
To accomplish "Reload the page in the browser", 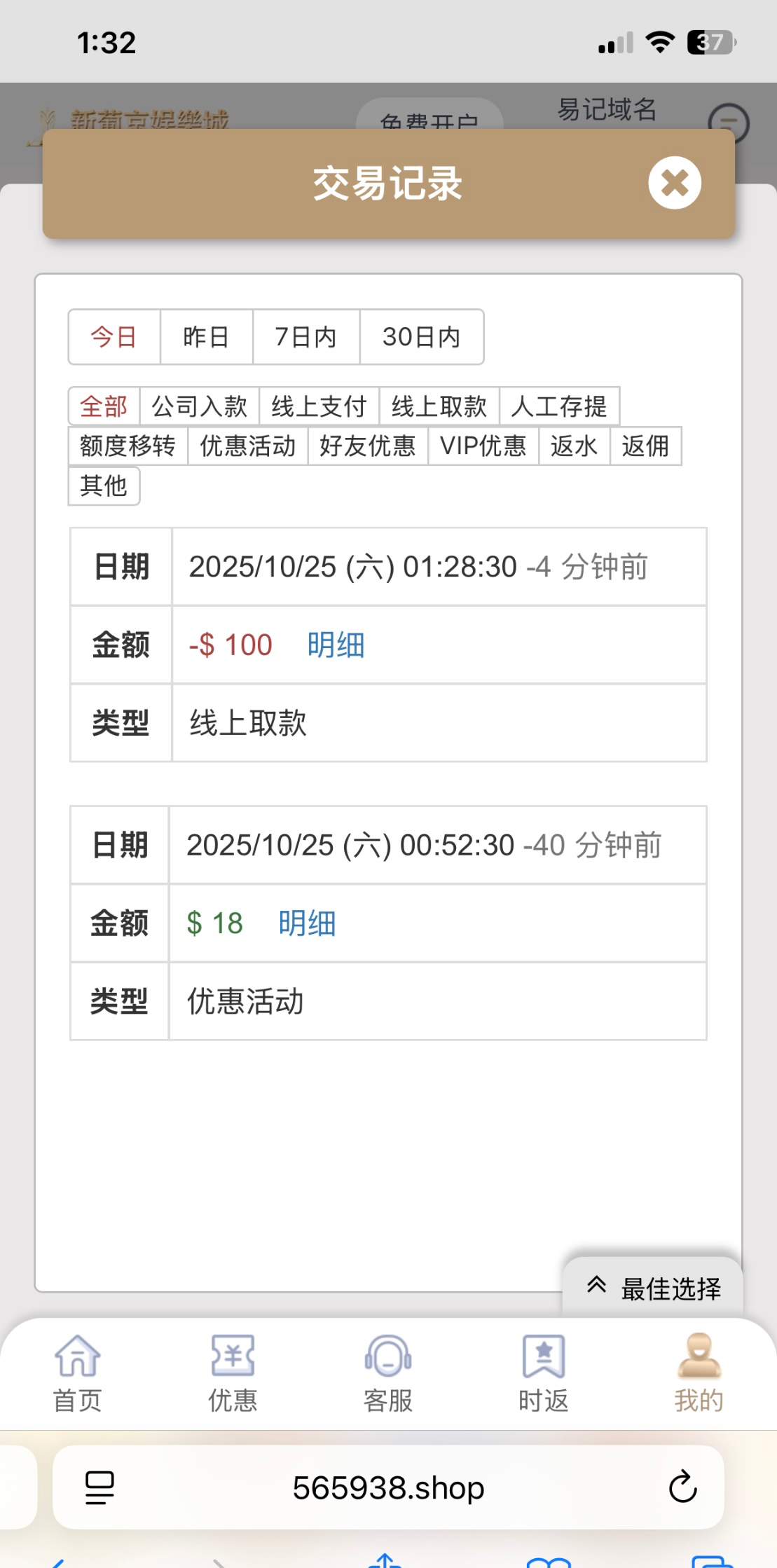I will pos(682,1487).
